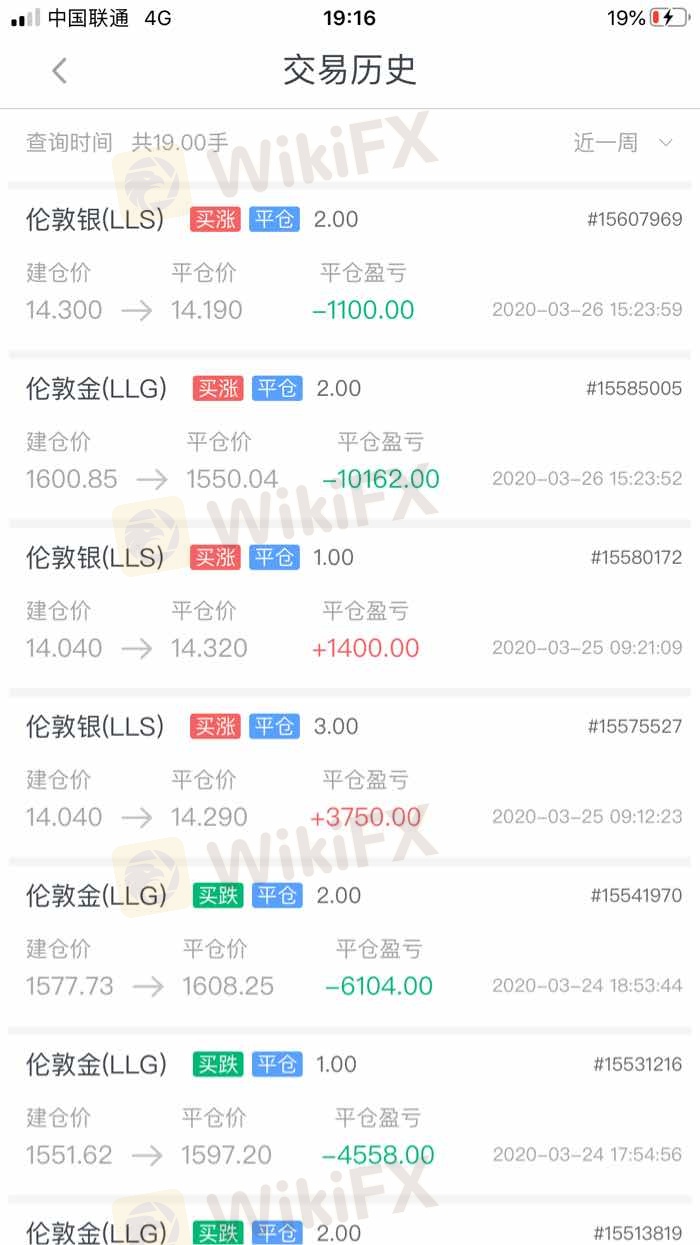
Task: Open trade record #15607969
Action: point(350,267)
